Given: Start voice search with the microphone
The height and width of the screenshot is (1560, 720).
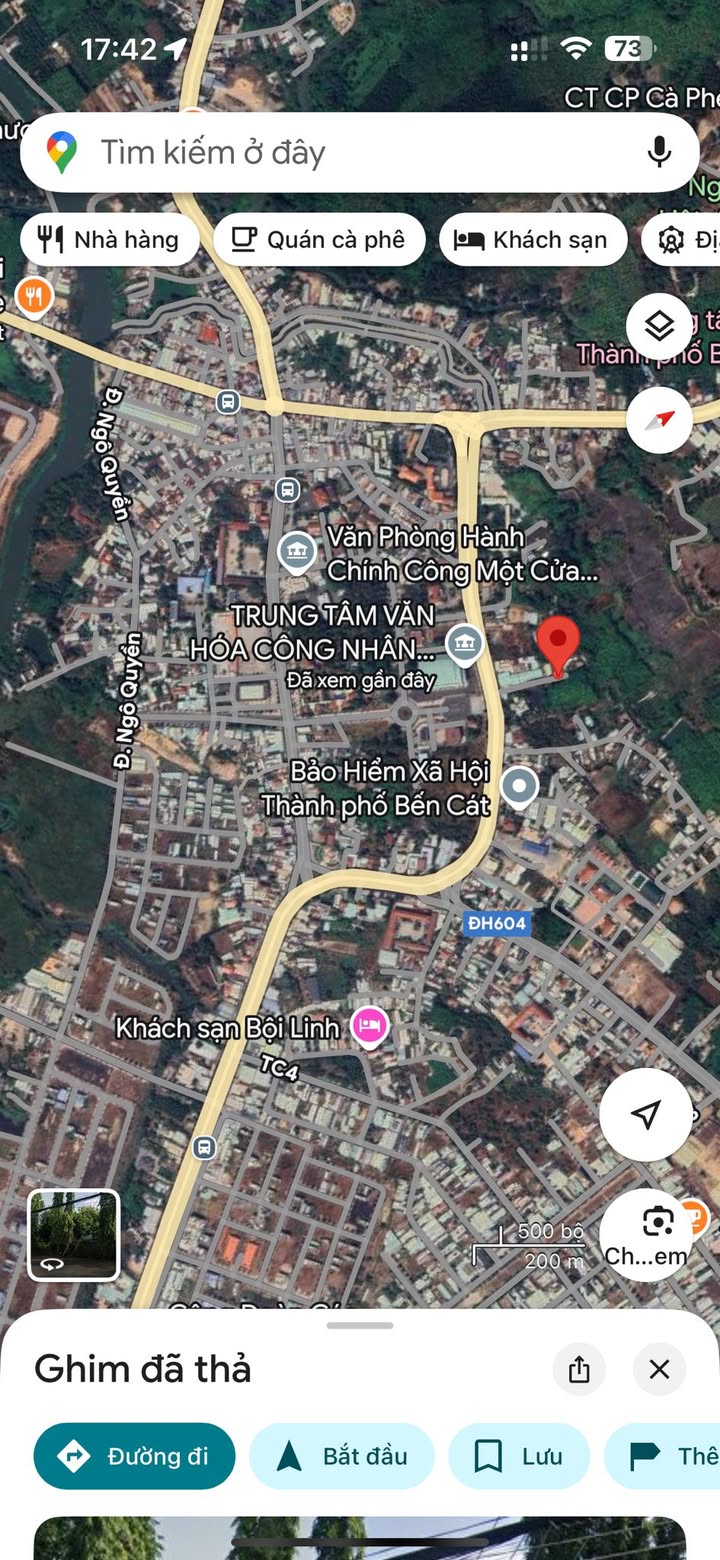Looking at the screenshot, I should (x=658, y=153).
